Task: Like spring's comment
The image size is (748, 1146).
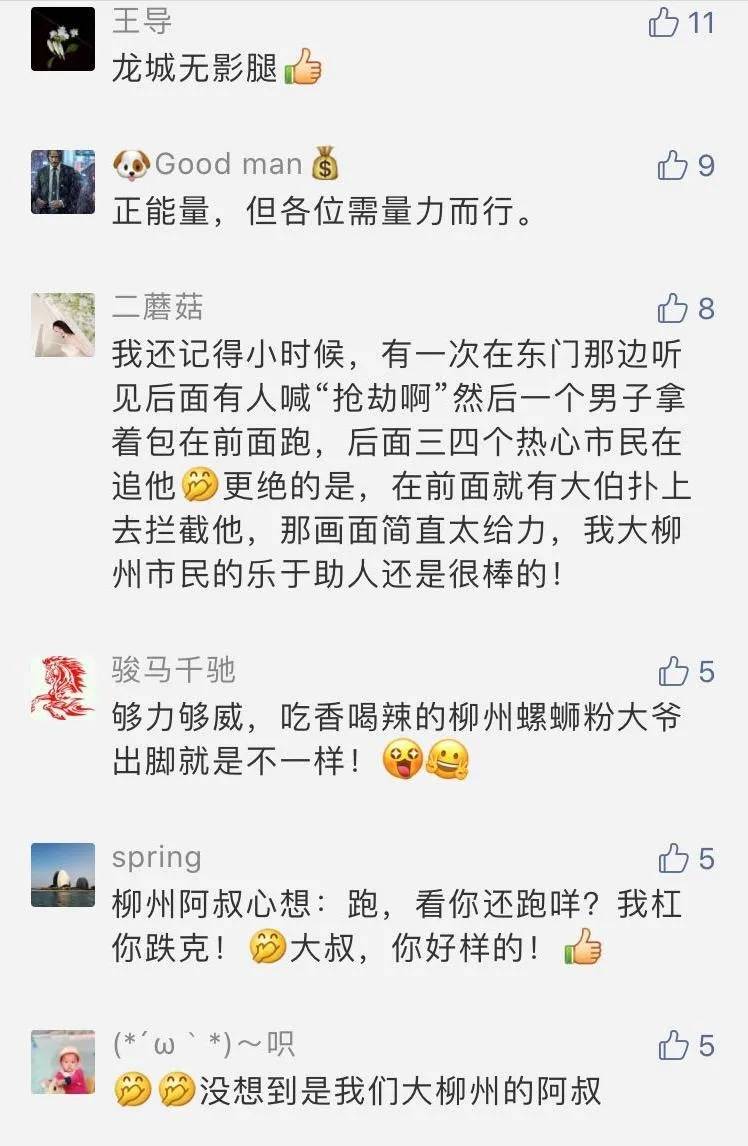Action: (674, 858)
